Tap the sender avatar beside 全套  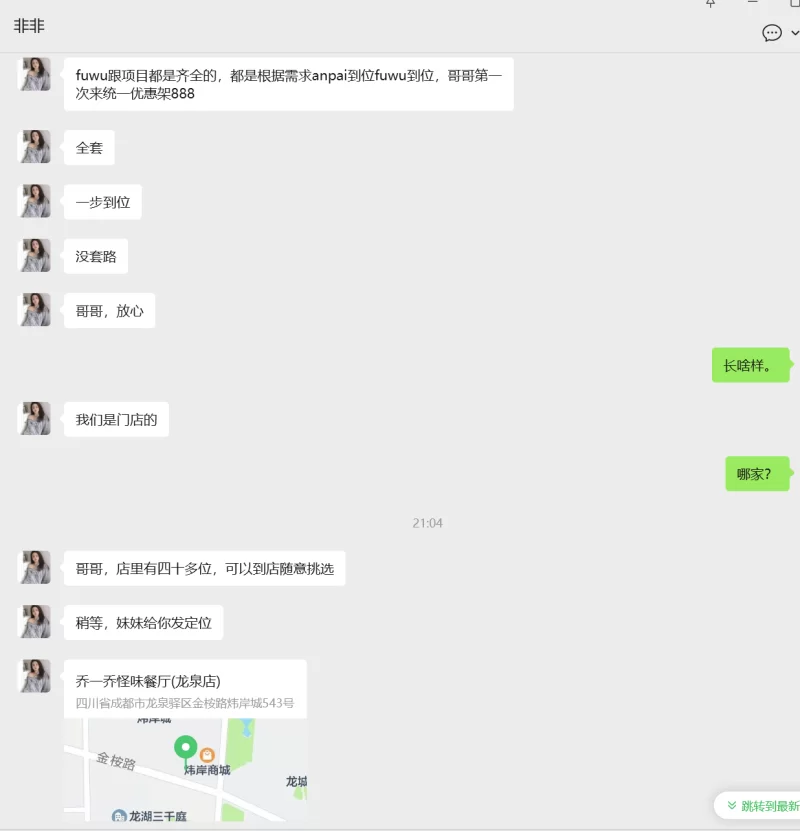(x=36, y=147)
